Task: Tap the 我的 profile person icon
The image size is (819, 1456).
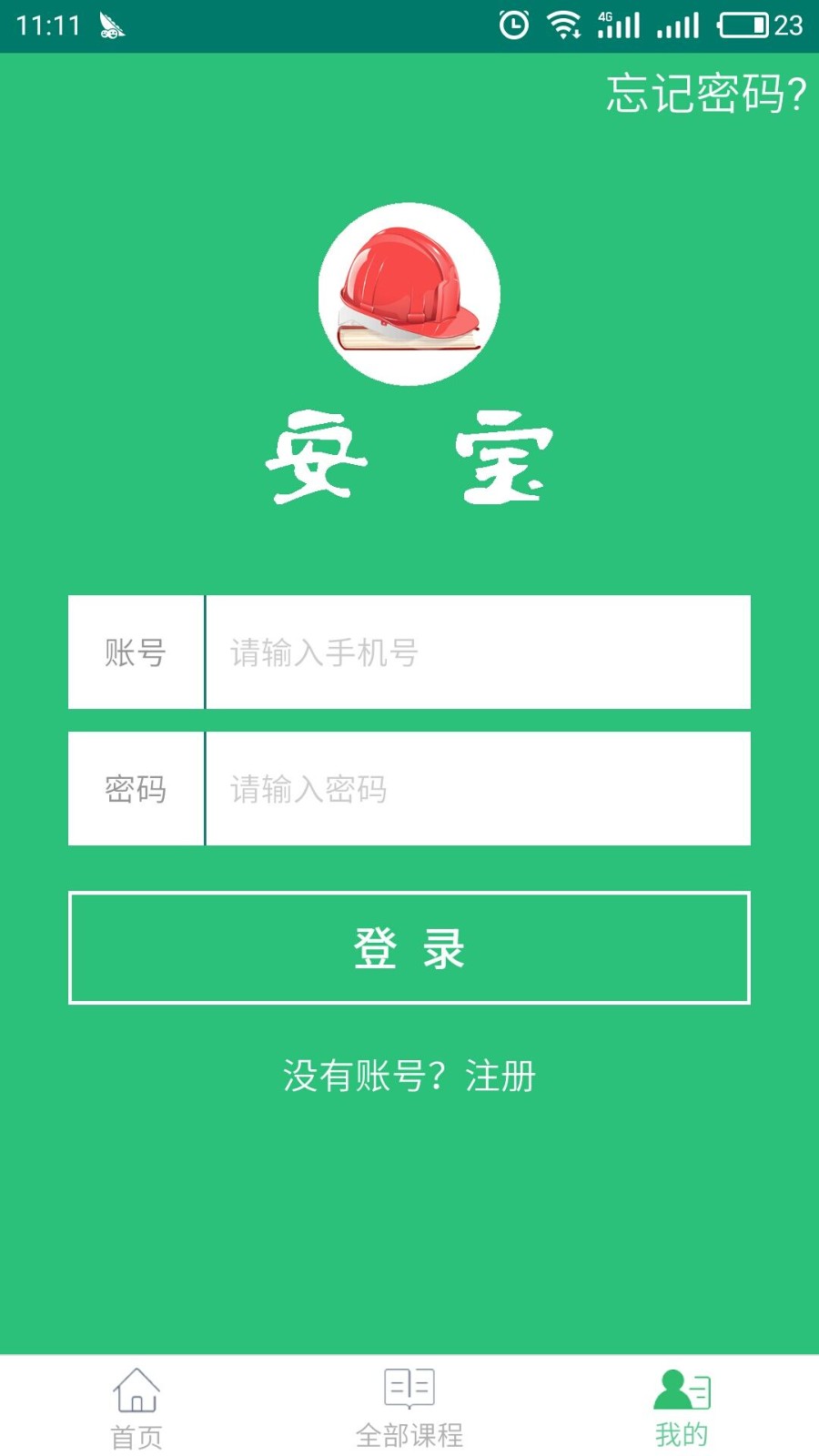Action: coord(682,1387)
